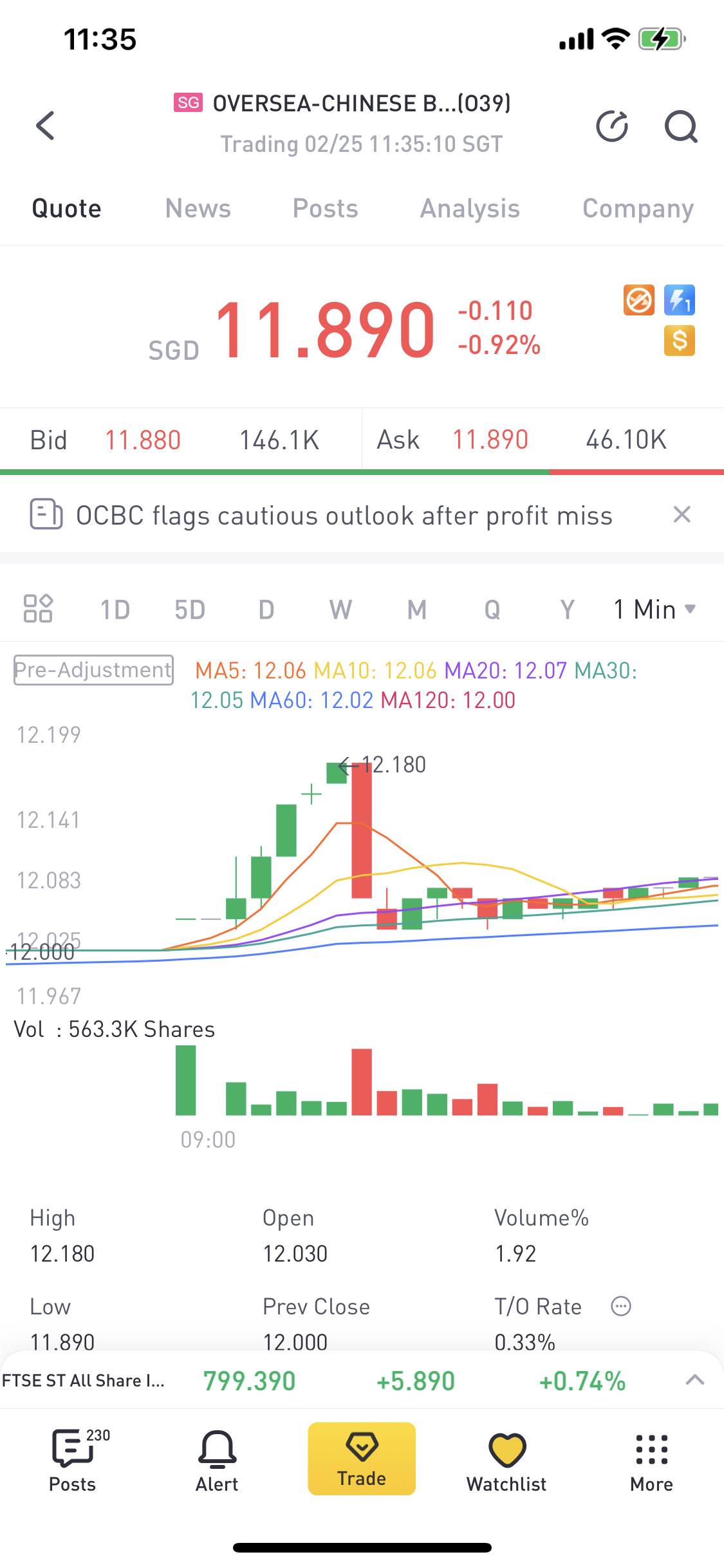The width and height of the screenshot is (724, 1568).
Task: Go back from the OCBC quote page
Action: pyautogui.click(x=46, y=125)
